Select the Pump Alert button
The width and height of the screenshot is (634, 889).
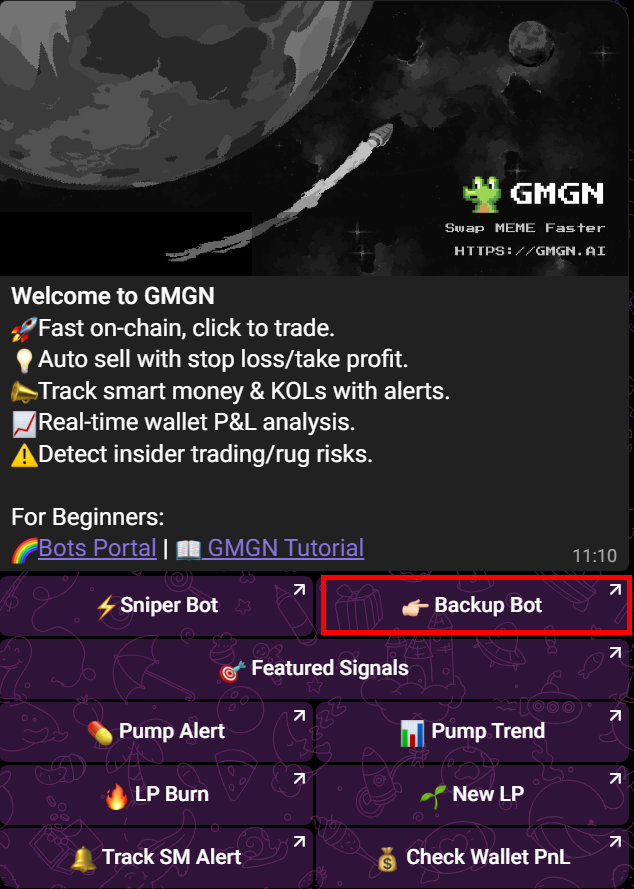pos(157,731)
